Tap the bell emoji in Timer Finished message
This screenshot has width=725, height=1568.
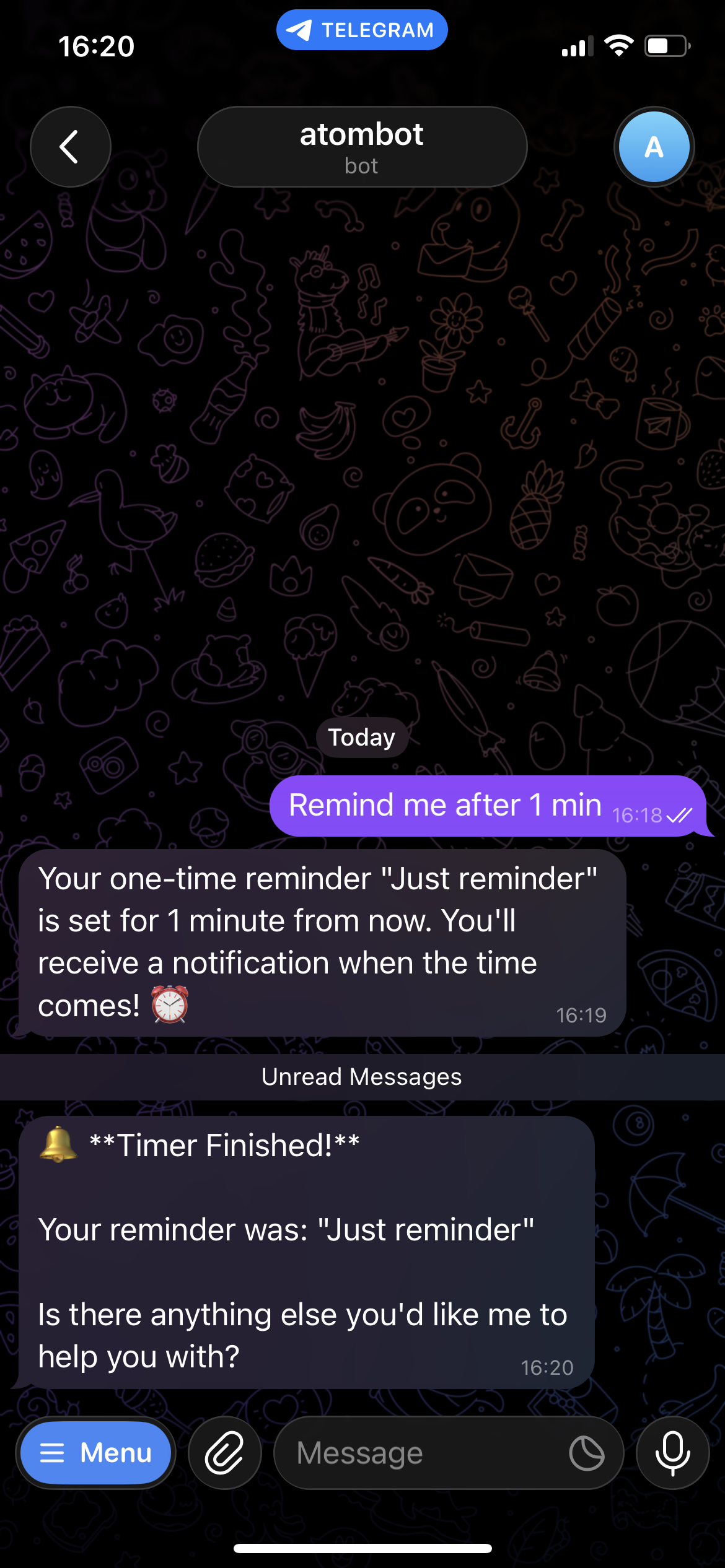point(59,1144)
